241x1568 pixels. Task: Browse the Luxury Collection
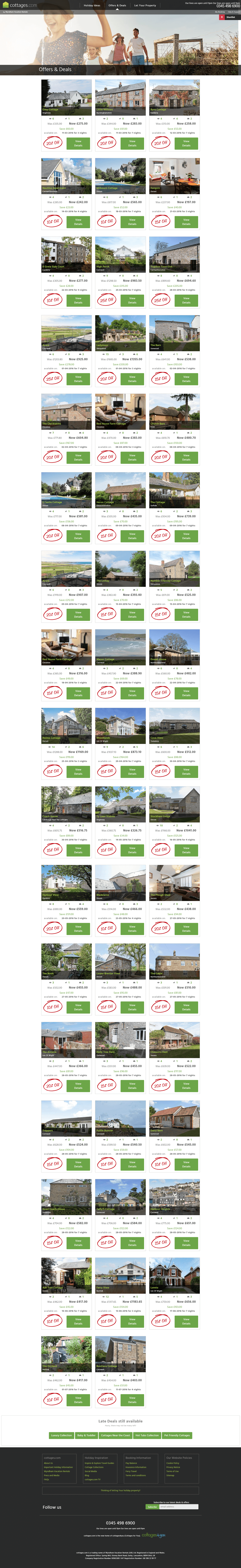click(x=61, y=1435)
